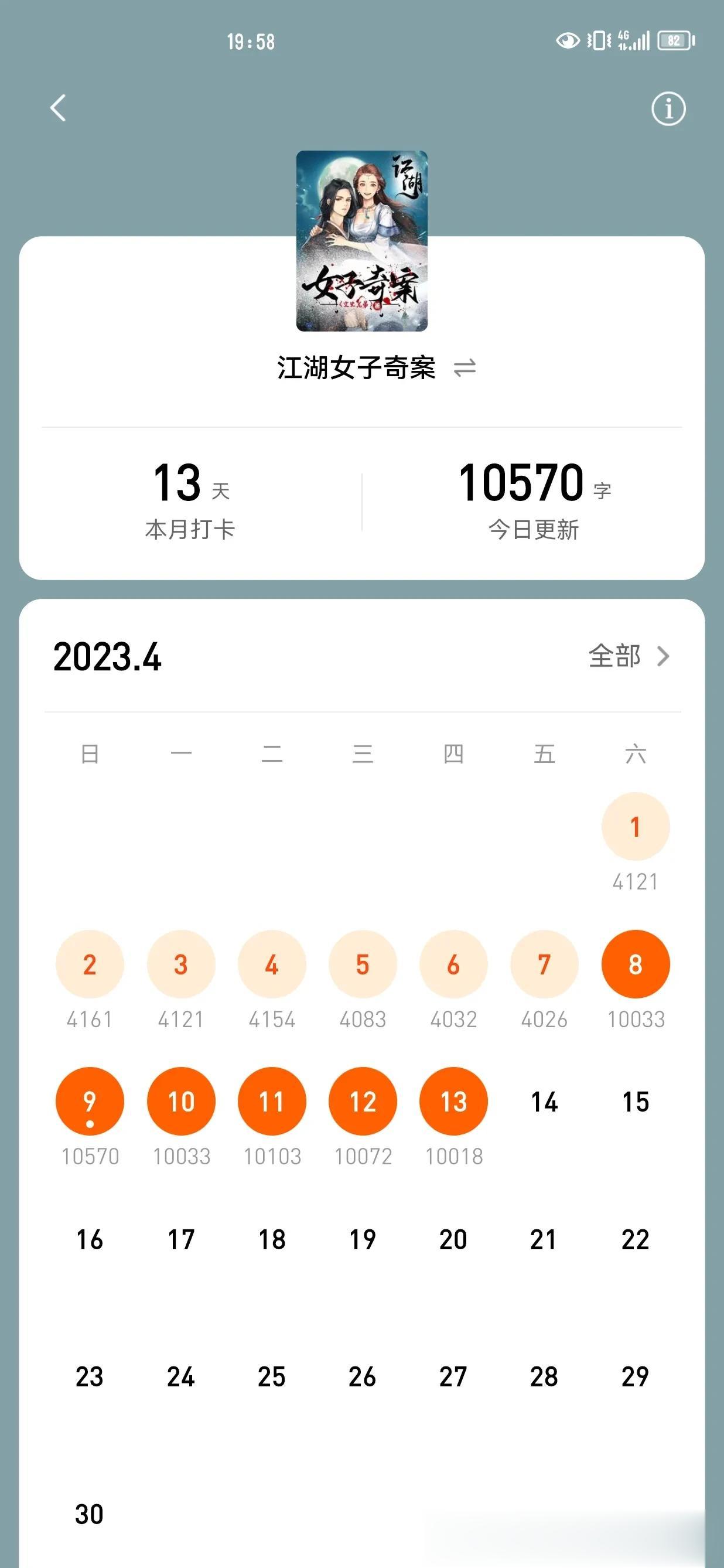The height and width of the screenshot is (1568, 724).
Task: Switch book via the swap arrows icon
Action: [465, 367]
